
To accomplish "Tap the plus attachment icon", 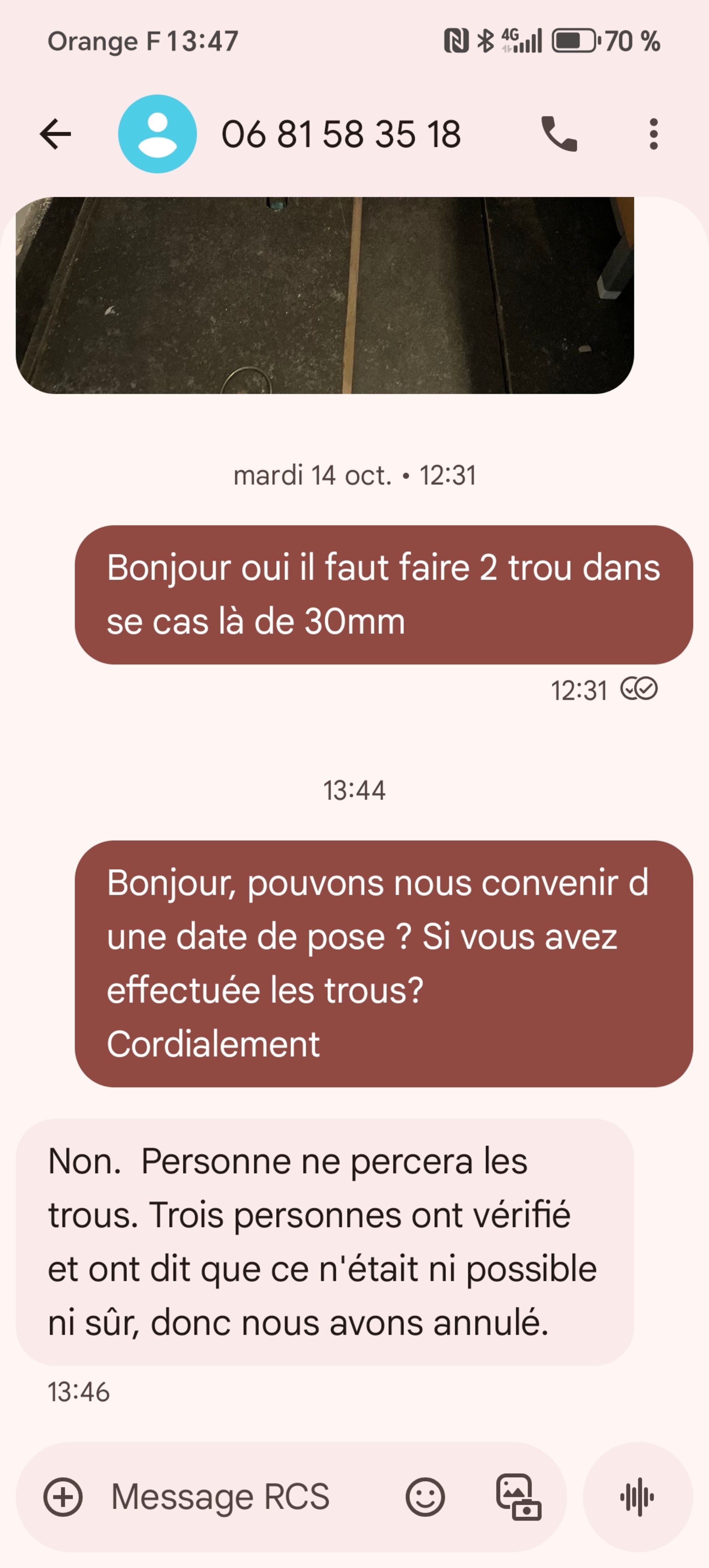I will pos(63,1496).
